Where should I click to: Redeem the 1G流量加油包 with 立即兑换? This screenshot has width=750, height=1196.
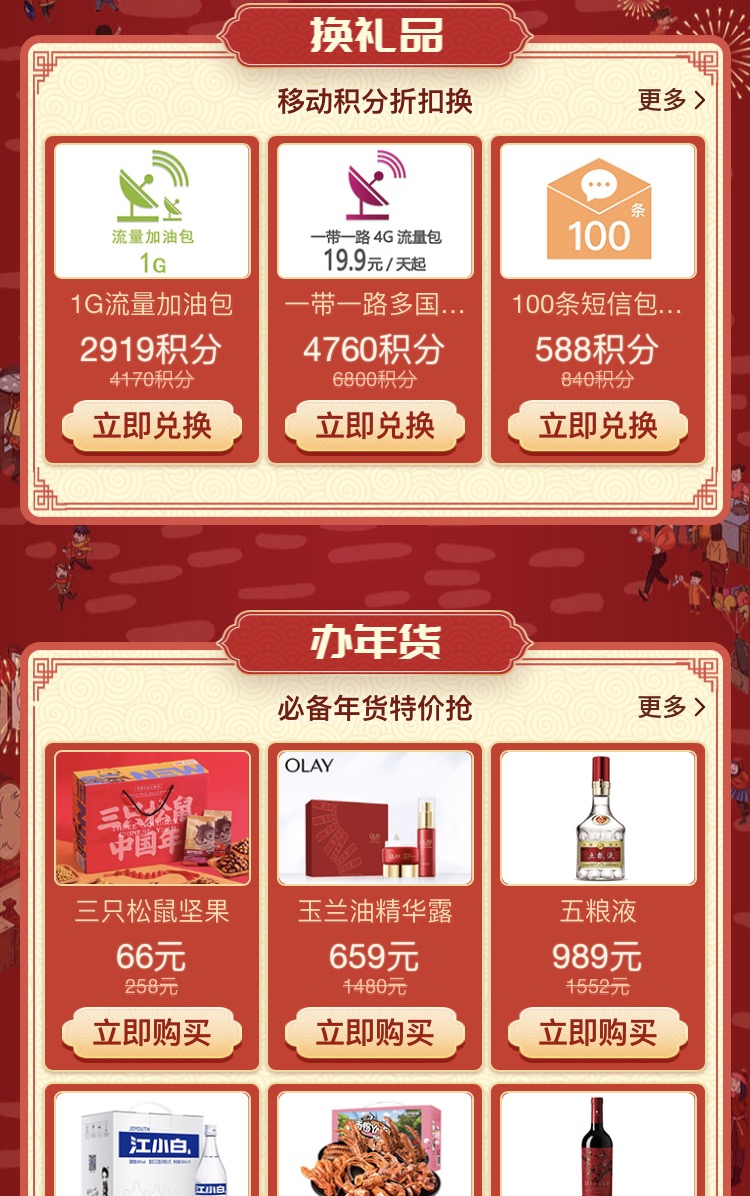(153, 425)
